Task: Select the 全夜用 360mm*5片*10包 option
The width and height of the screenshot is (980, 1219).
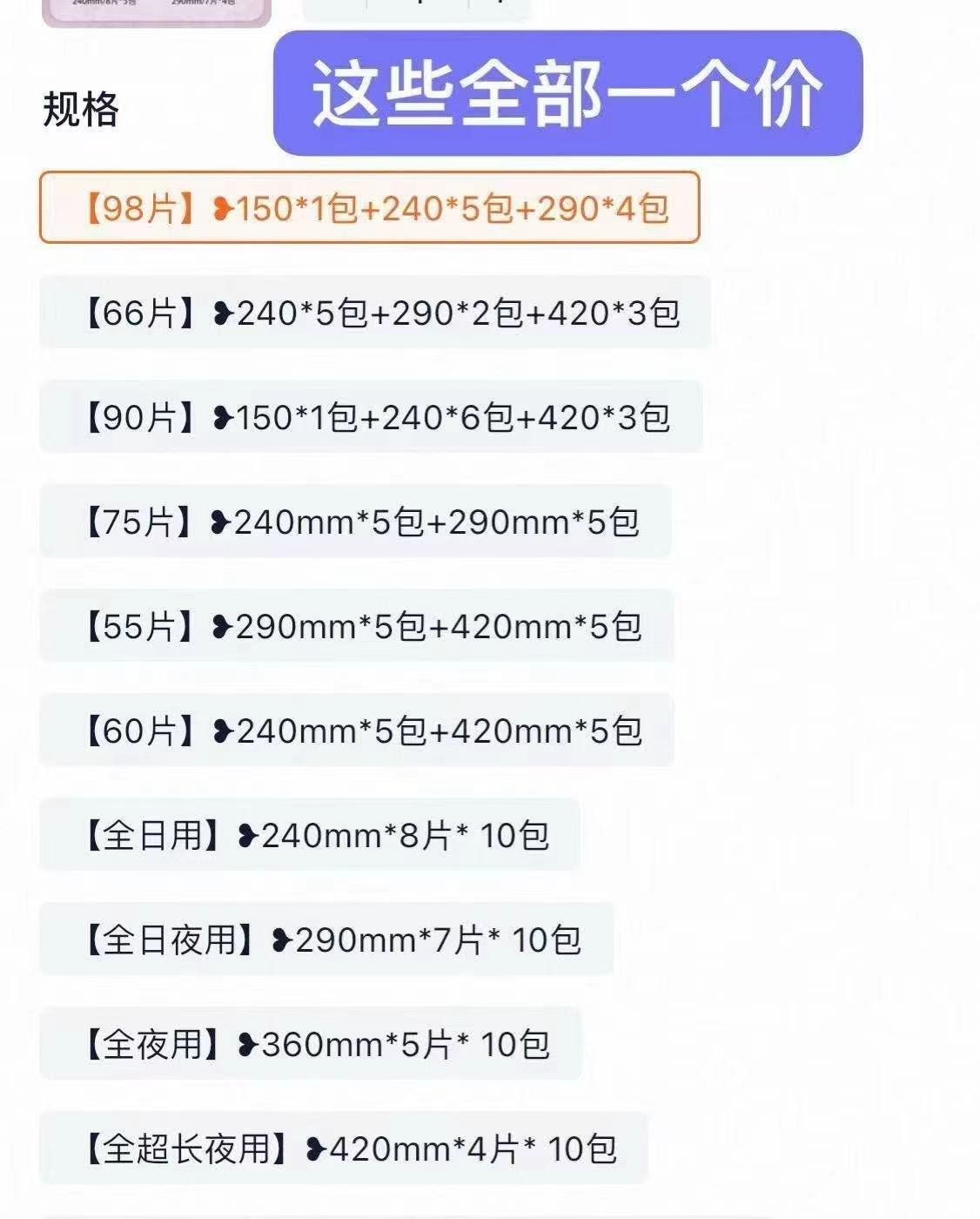Action: pyautogui.click(x=310, y=1044)
